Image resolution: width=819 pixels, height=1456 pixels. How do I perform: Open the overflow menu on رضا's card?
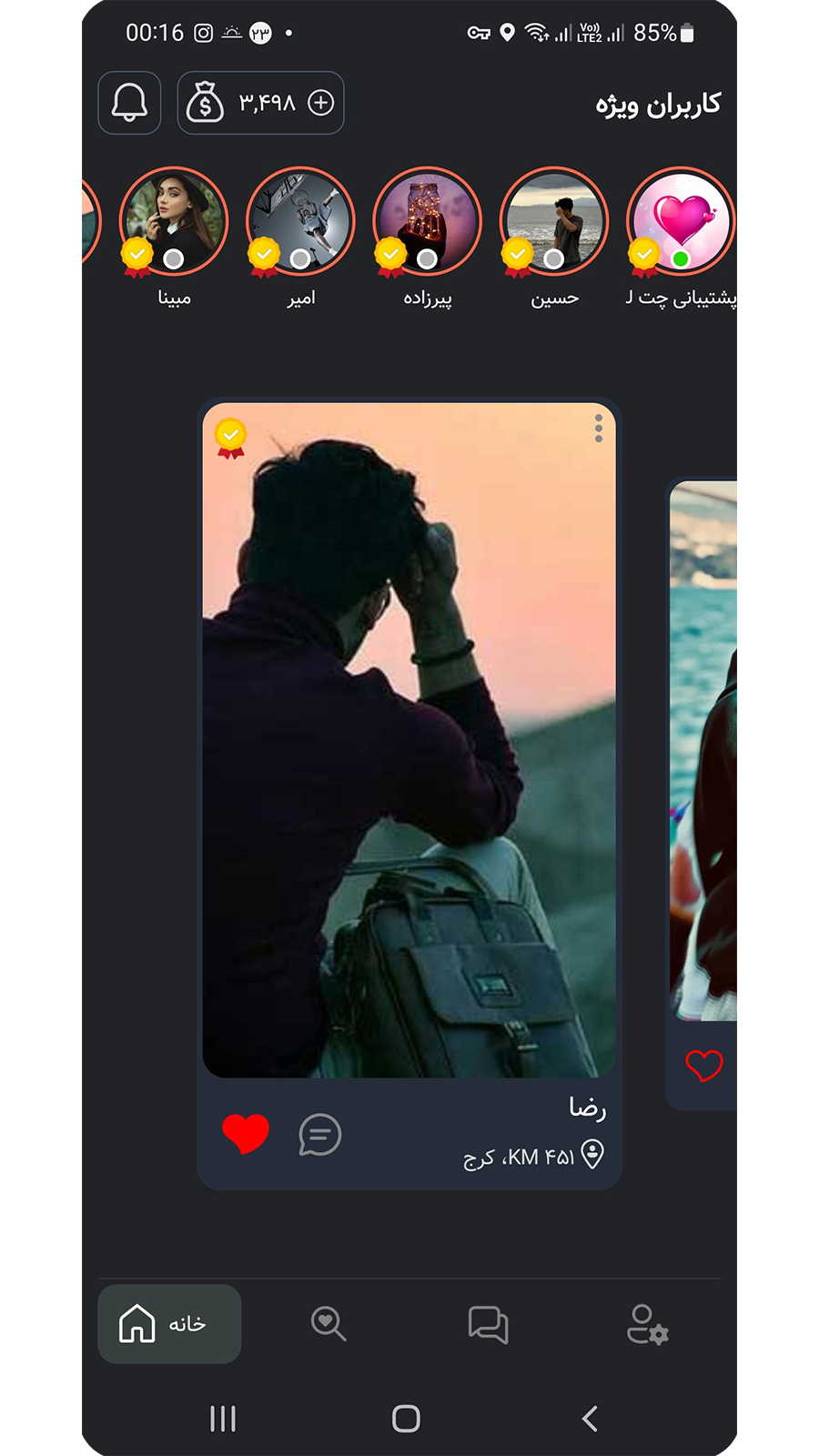[x=598, y=429]
